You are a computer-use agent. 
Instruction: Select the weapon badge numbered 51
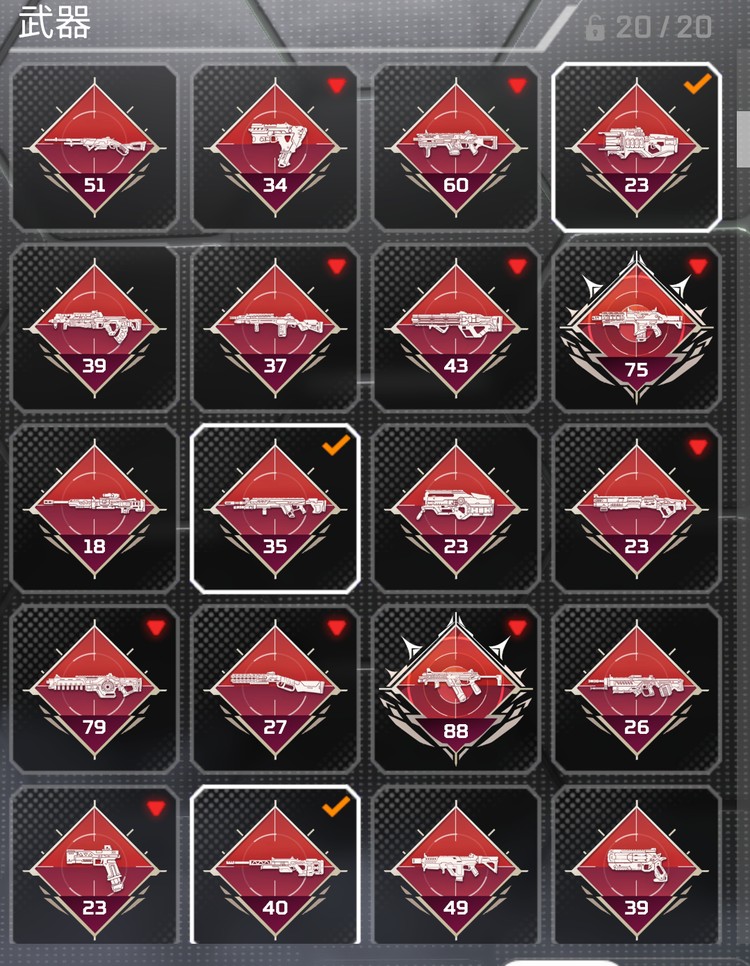click(x=94, y=148)
